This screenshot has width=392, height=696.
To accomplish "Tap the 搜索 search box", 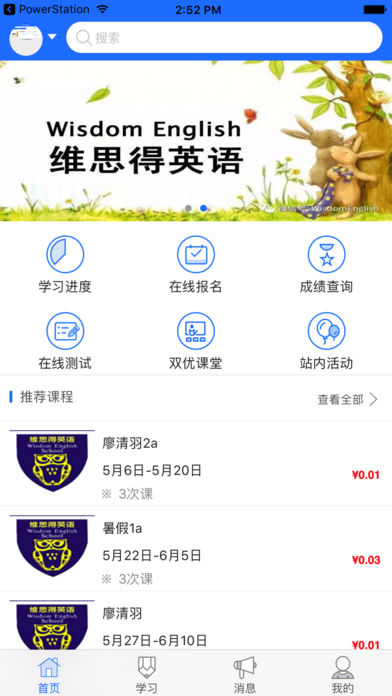I will (224, 37).
